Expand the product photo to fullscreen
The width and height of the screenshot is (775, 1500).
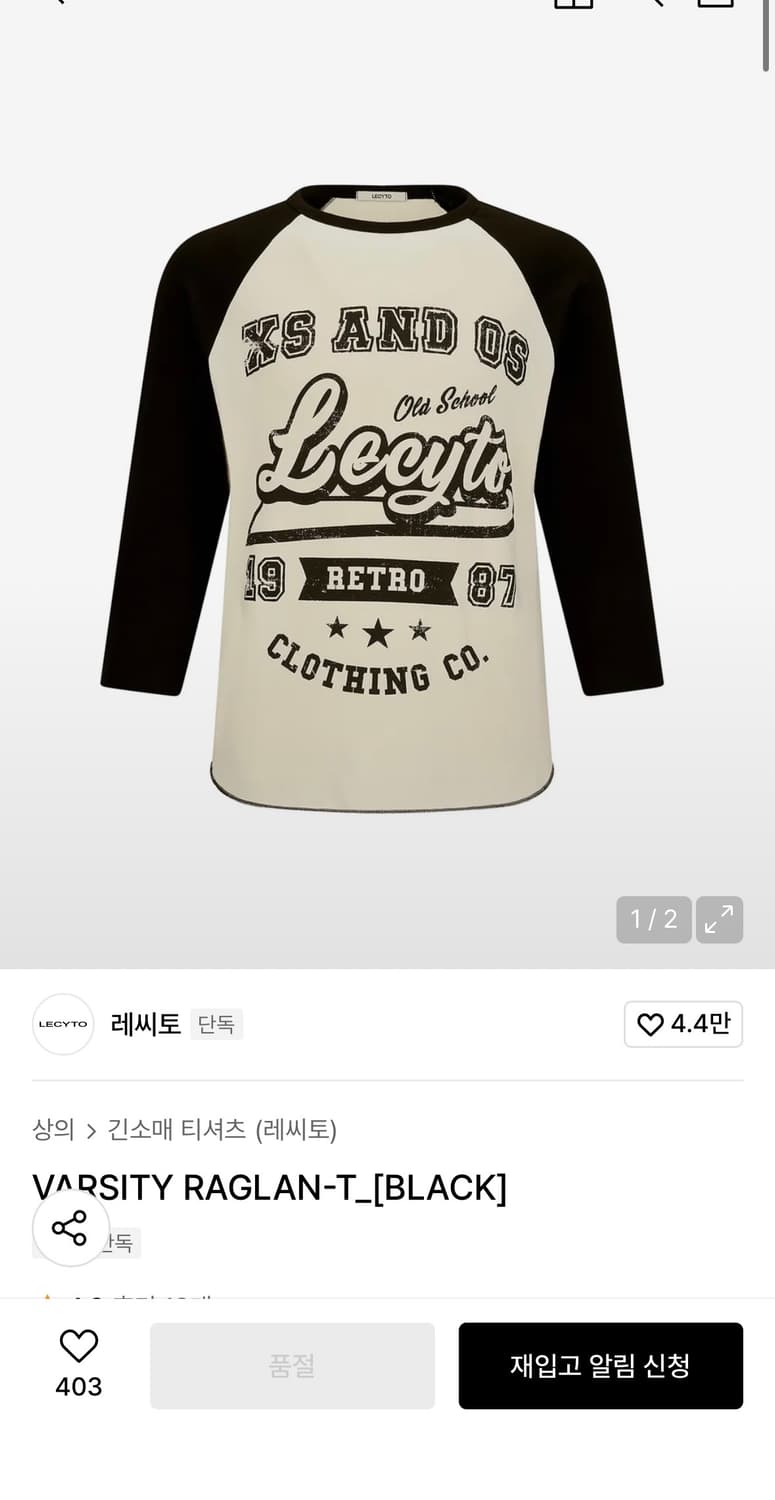(x=719, y=919)
